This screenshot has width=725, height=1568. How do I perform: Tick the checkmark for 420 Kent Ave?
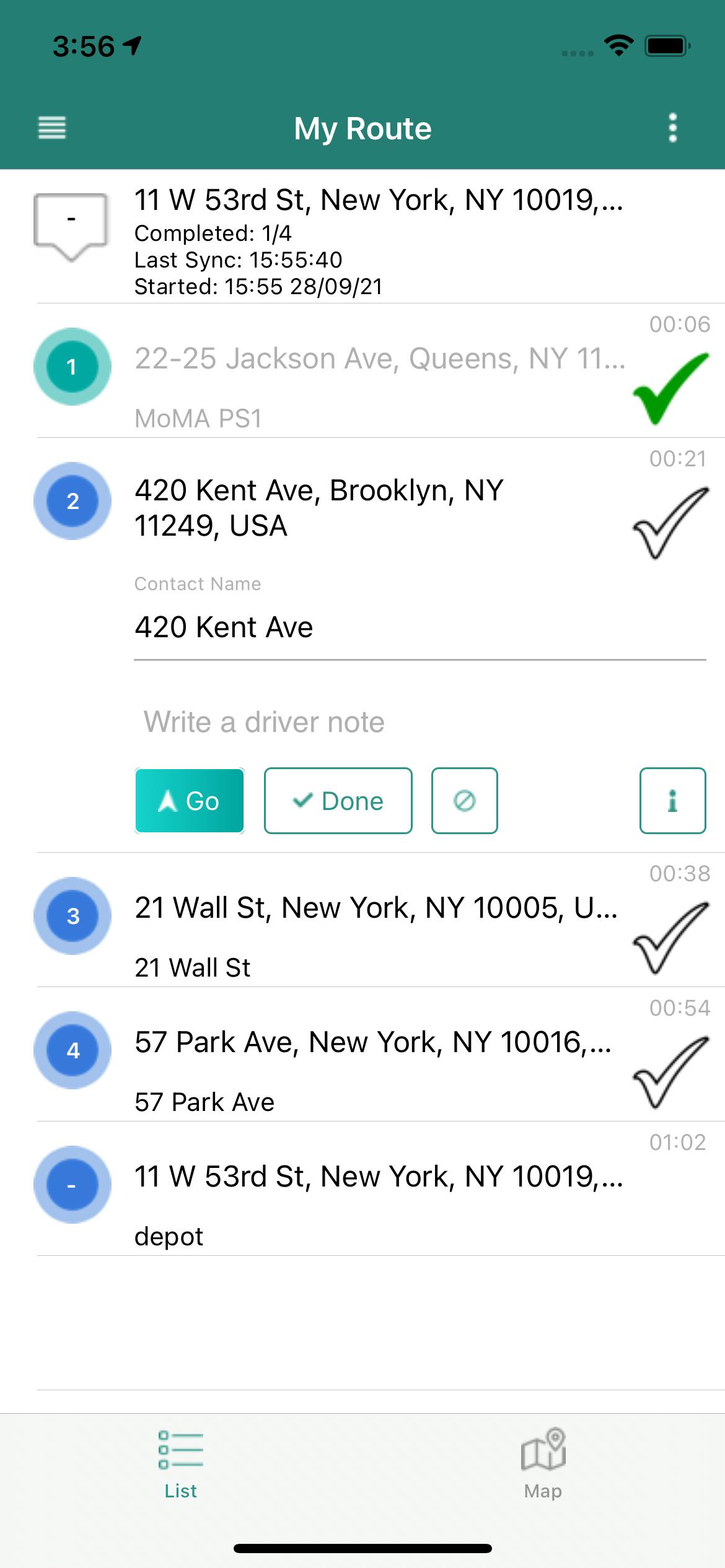[x=670, y=522]
